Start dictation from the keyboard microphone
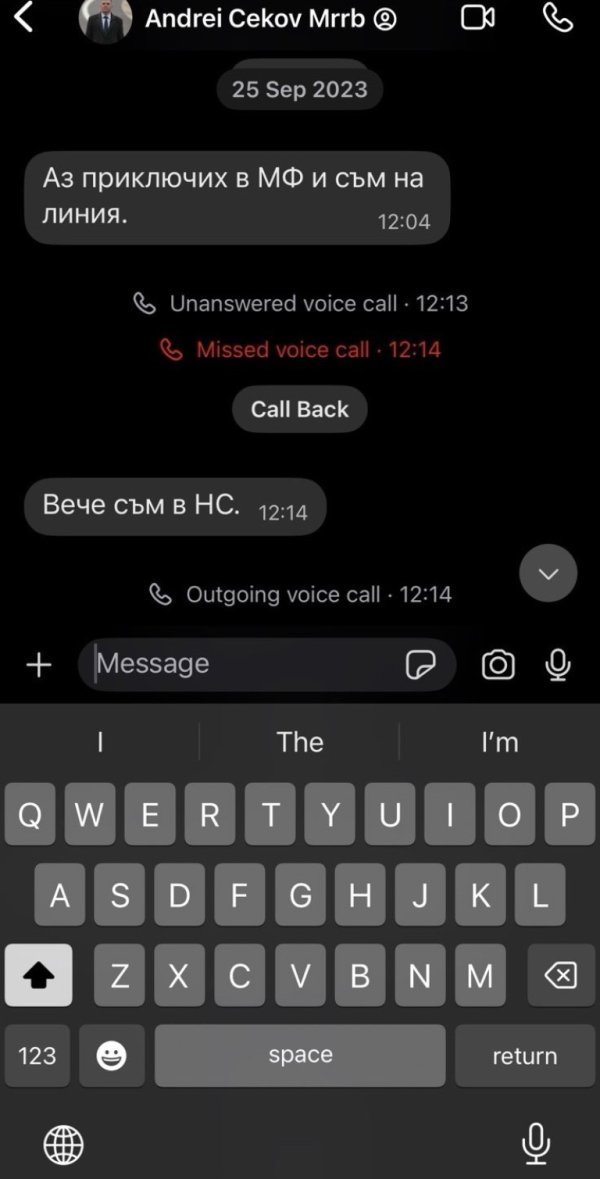The width and height of the screenshot is (600, 1179). [536, 1142]
